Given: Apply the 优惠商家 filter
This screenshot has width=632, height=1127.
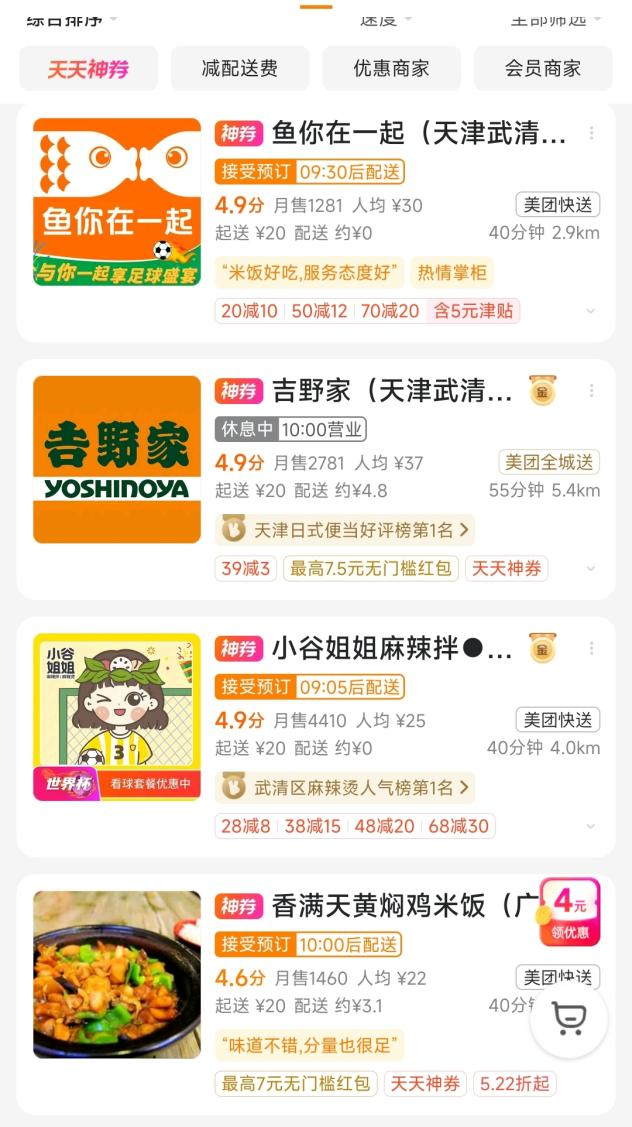Looking at the screenshot, I should pyautogui.click(x=391, y=68).
